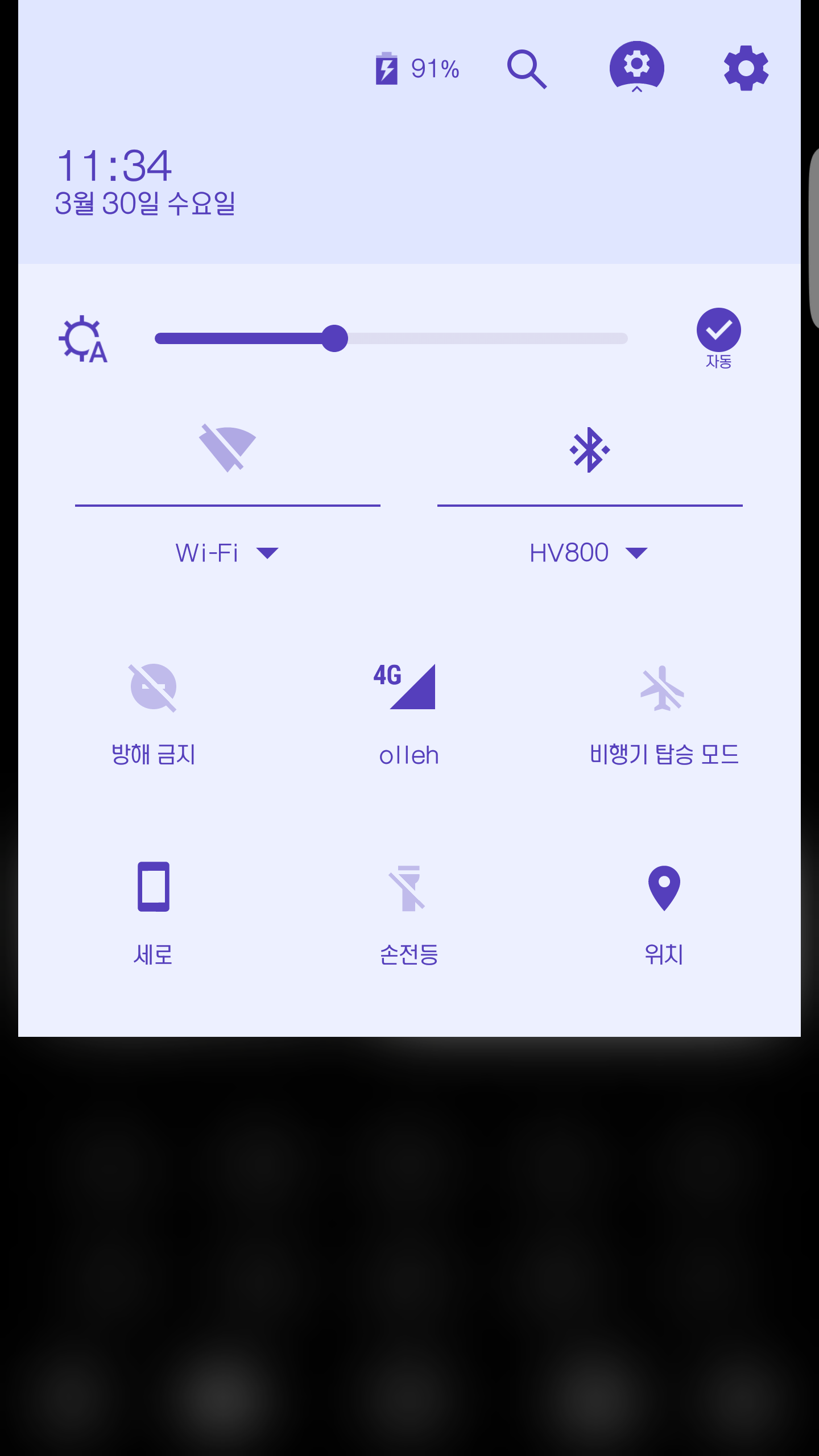Open the panel edit settings icon

[636, 67]
